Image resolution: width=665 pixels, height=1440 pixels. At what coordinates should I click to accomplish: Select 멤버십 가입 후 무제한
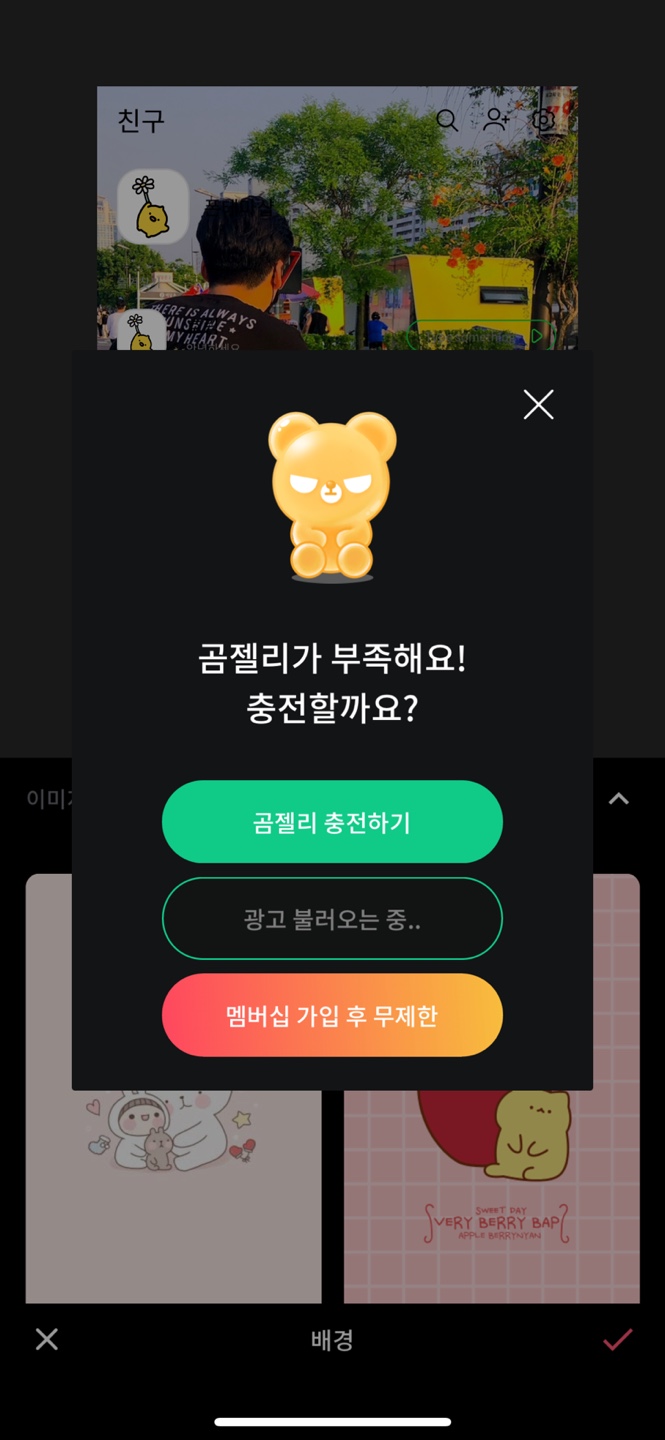(332, 1016)
